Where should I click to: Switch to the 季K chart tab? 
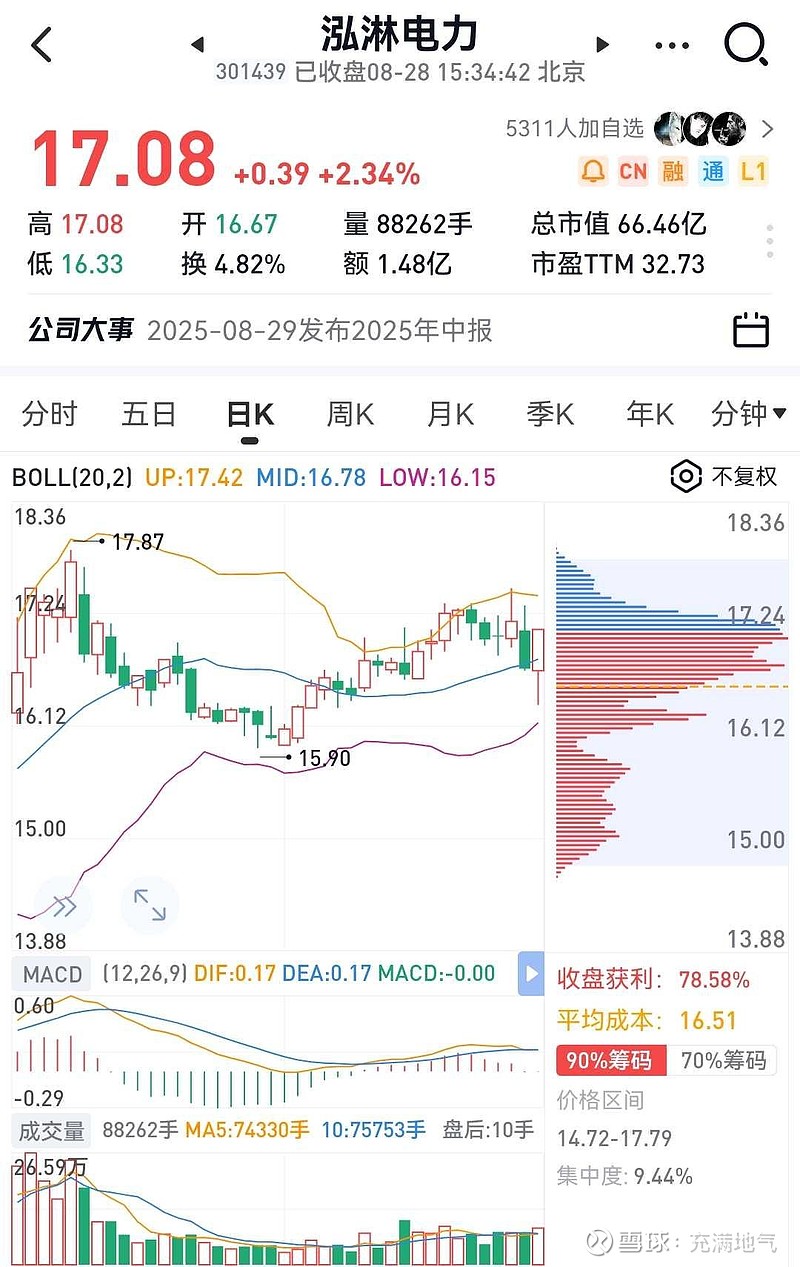tap(550, 414)
